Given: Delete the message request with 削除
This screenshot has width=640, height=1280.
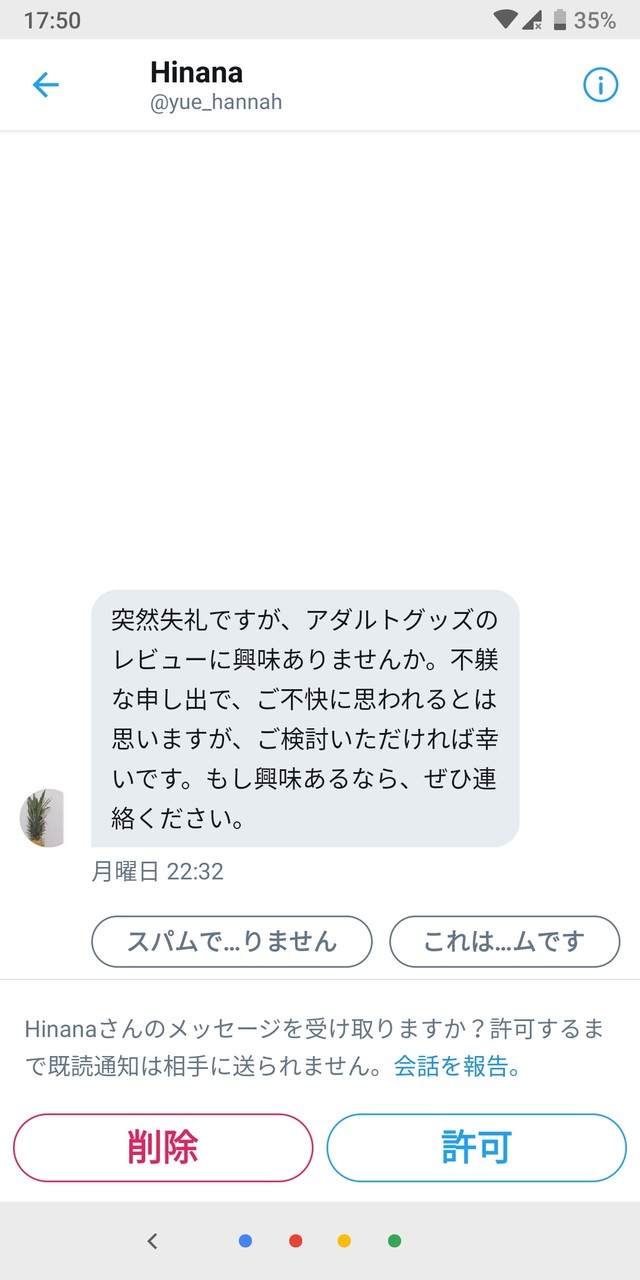Looking at the screenshot, I should 163,1147.
